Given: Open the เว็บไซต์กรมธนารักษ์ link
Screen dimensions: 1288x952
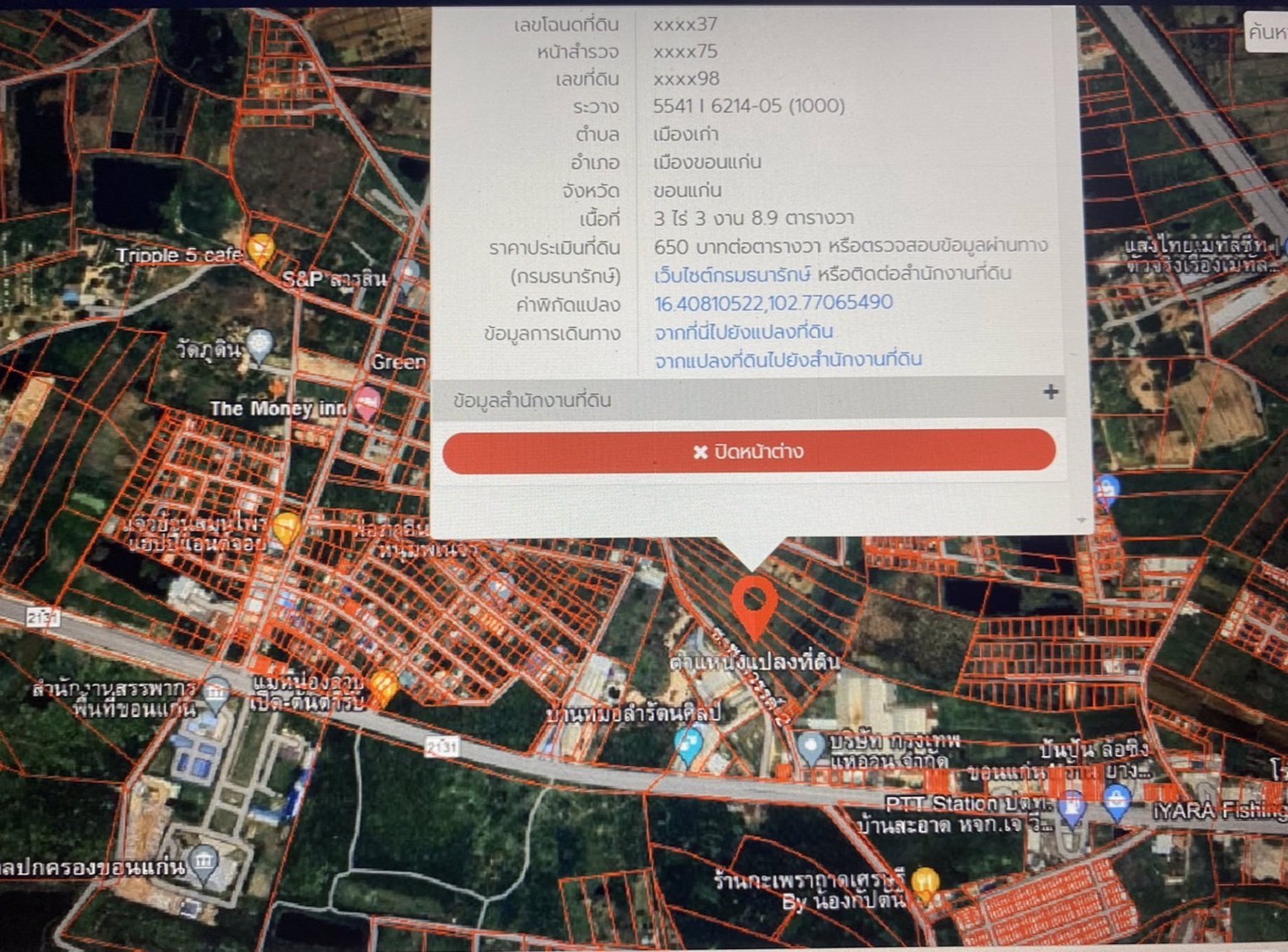Looking at the screenshot, I should coord(732,274).
